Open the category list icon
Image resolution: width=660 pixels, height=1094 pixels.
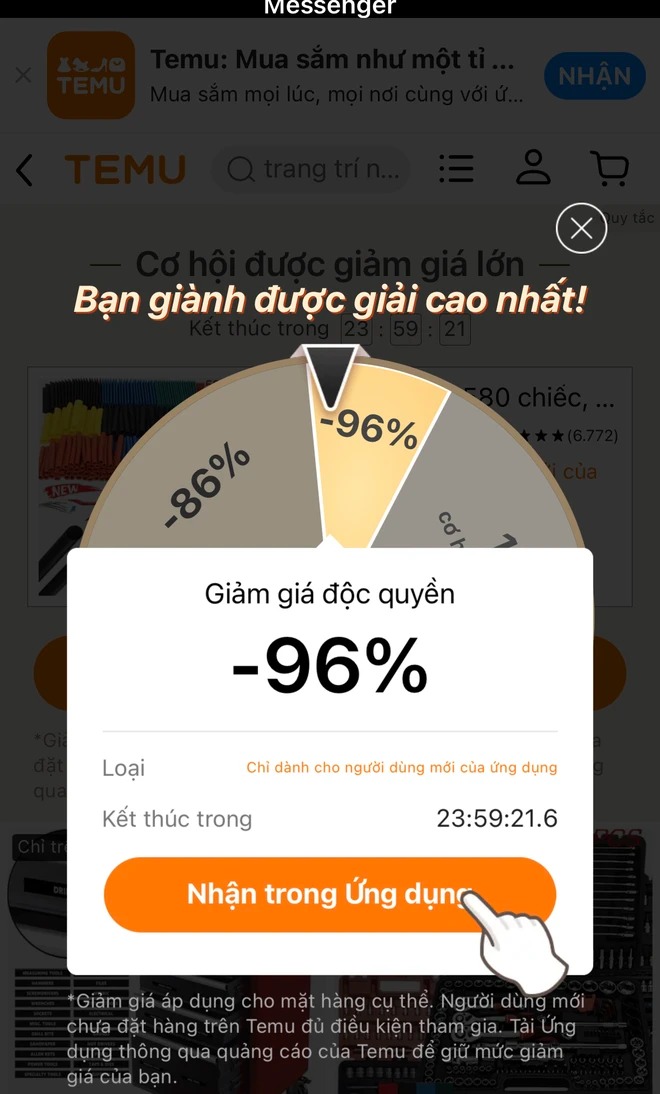456,168
